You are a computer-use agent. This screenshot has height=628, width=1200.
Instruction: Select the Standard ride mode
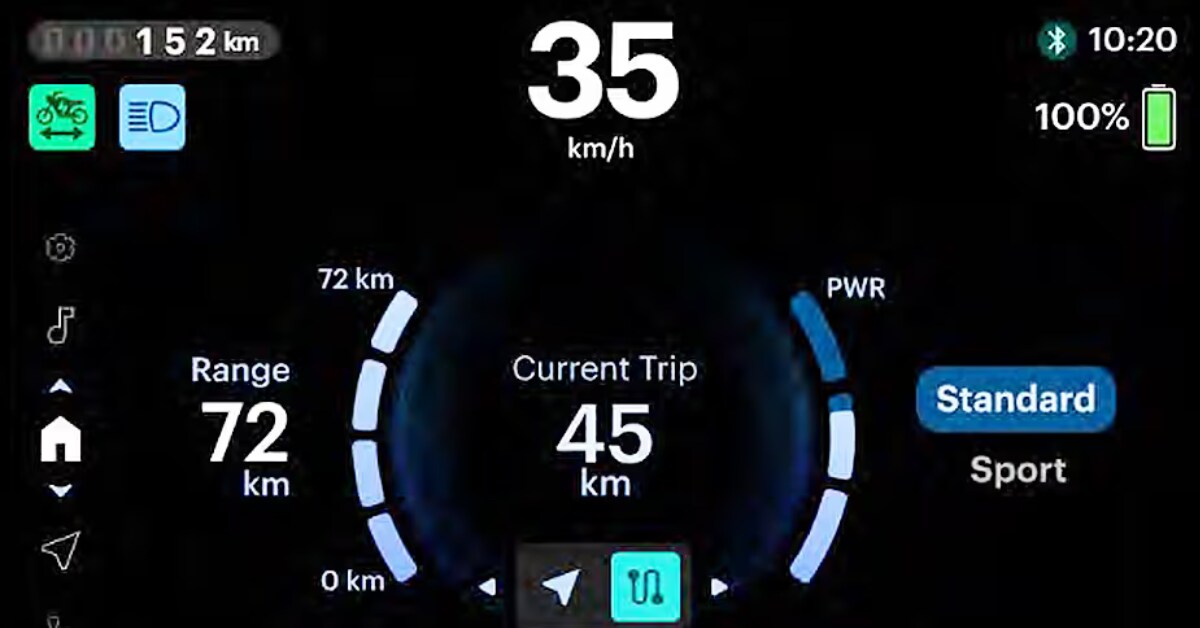tap(1015, 399)
